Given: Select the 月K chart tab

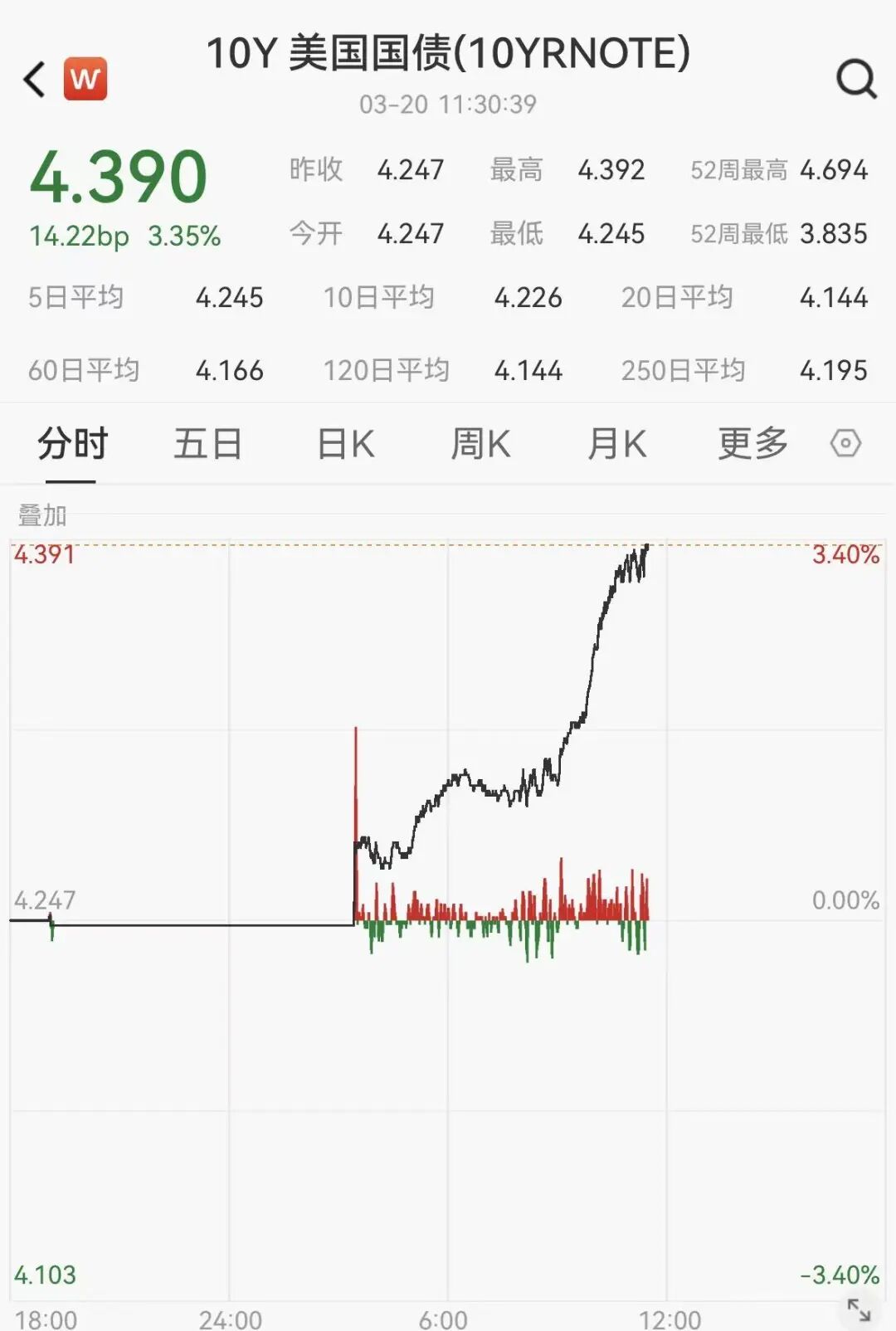Looking at the screenshot, I should pos(616,444).
